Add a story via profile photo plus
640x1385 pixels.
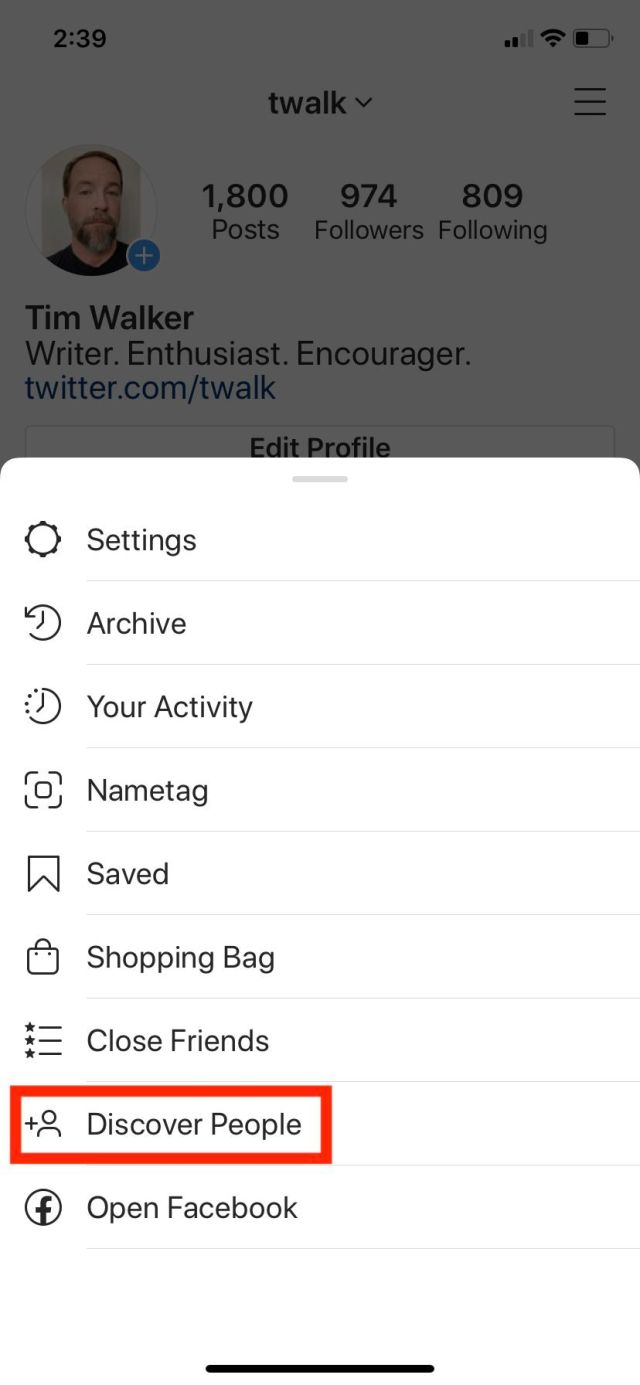[x=144, y=256]
